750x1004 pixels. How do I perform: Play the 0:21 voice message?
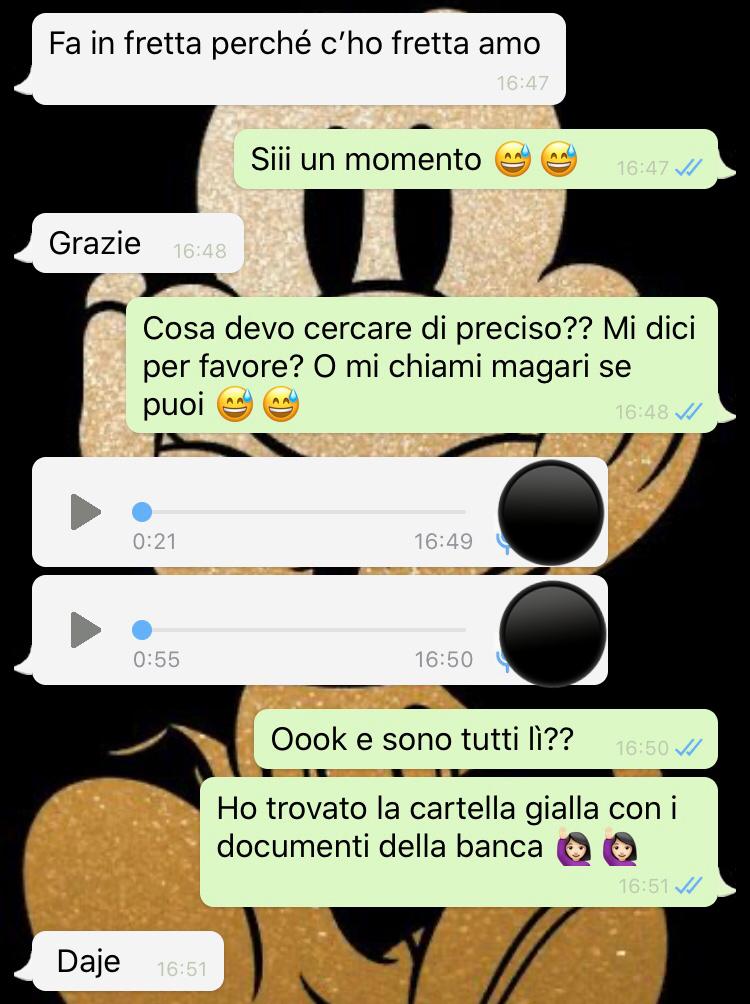(x=85, y=512)
